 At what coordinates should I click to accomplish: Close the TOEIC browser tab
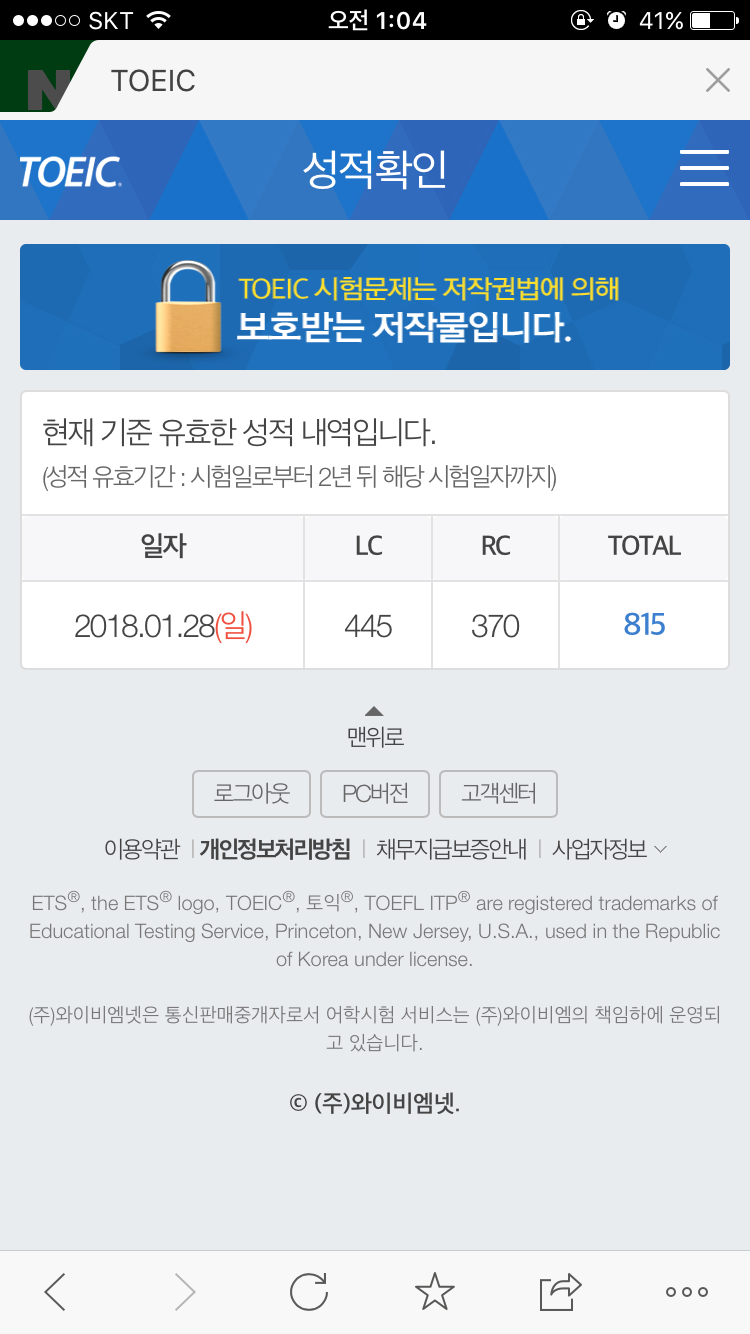[717, 80]
